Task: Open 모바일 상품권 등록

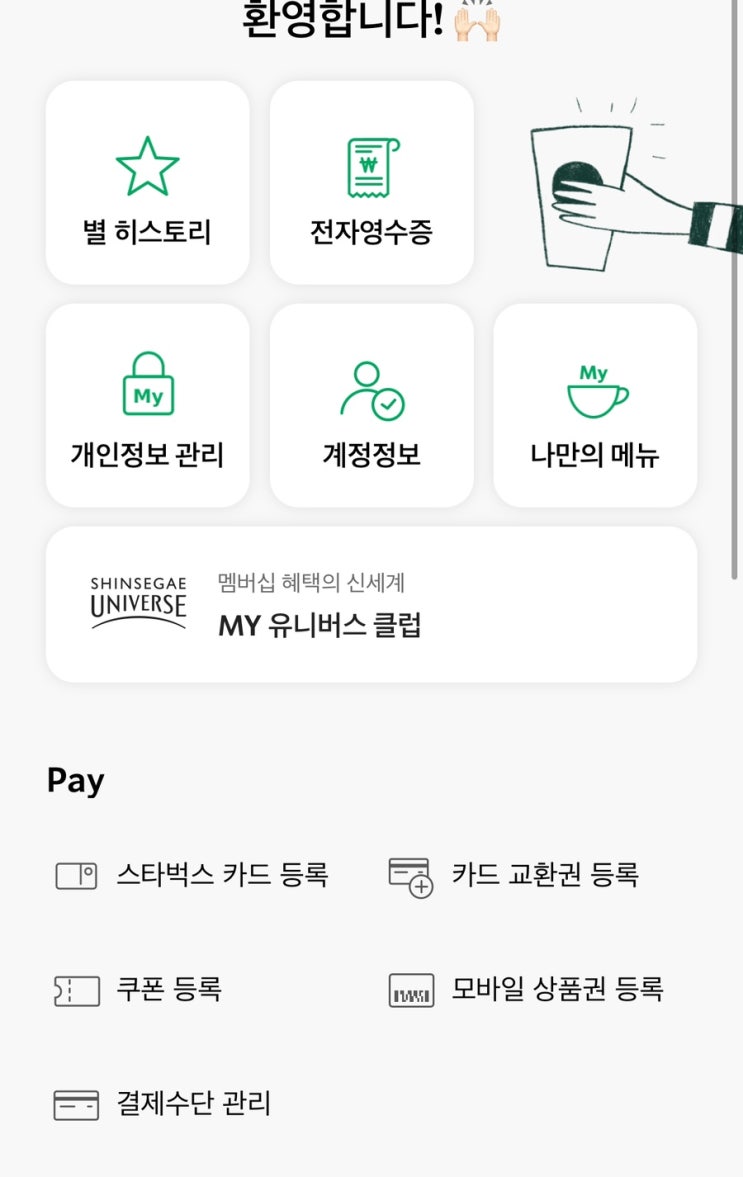Action: (x=526, y=990)
